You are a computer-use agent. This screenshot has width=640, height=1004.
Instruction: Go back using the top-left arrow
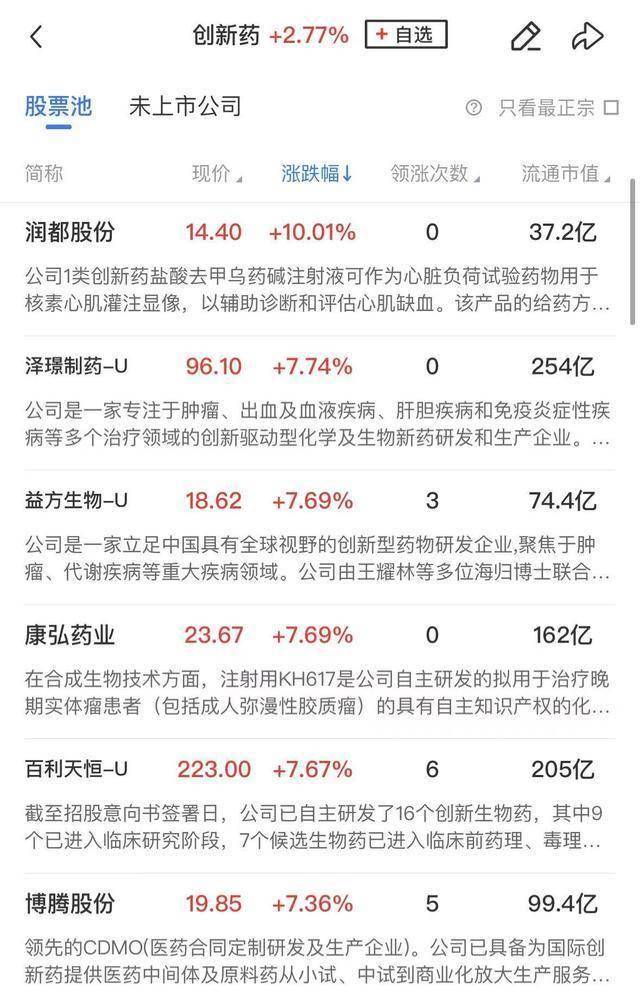(x=37, y=37)
